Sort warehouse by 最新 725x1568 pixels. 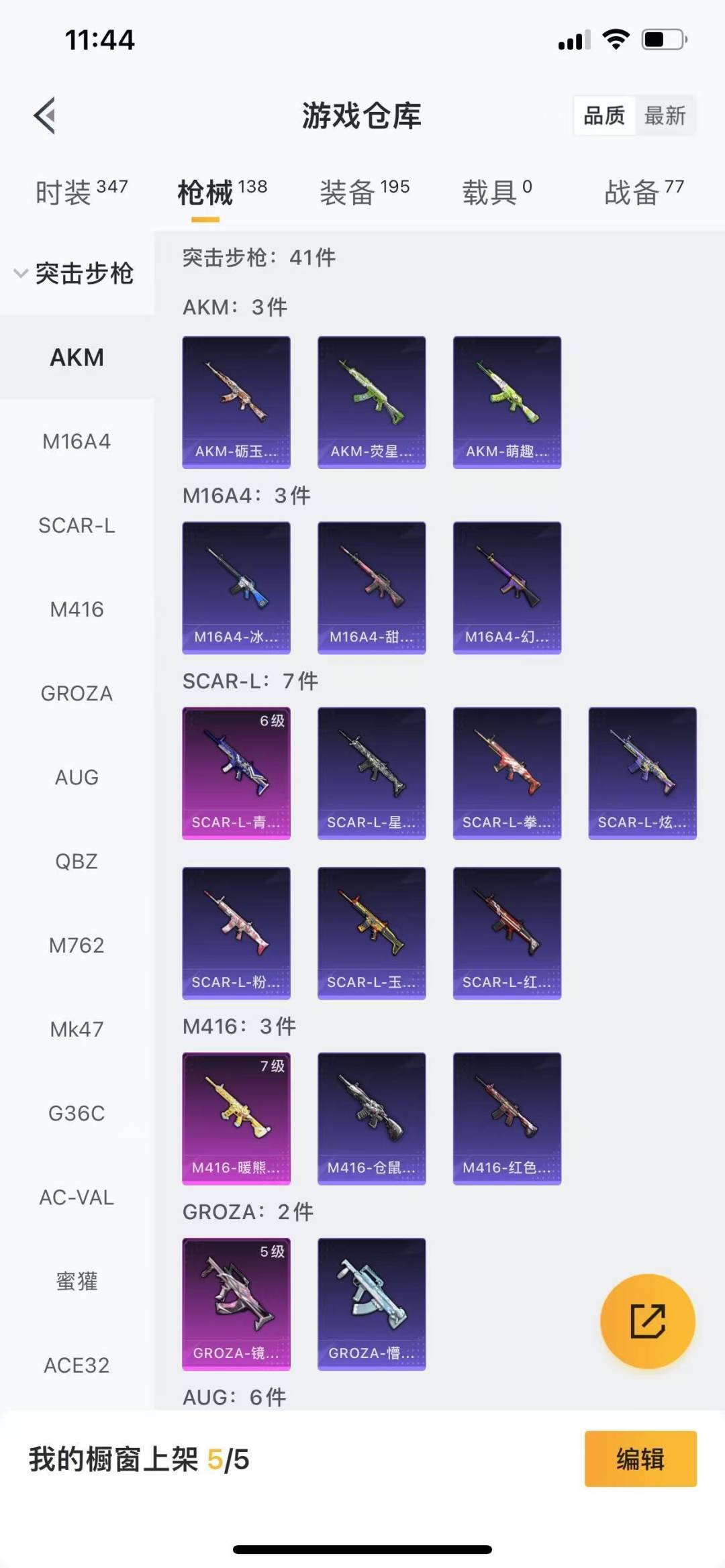click(x=665, y=115)
